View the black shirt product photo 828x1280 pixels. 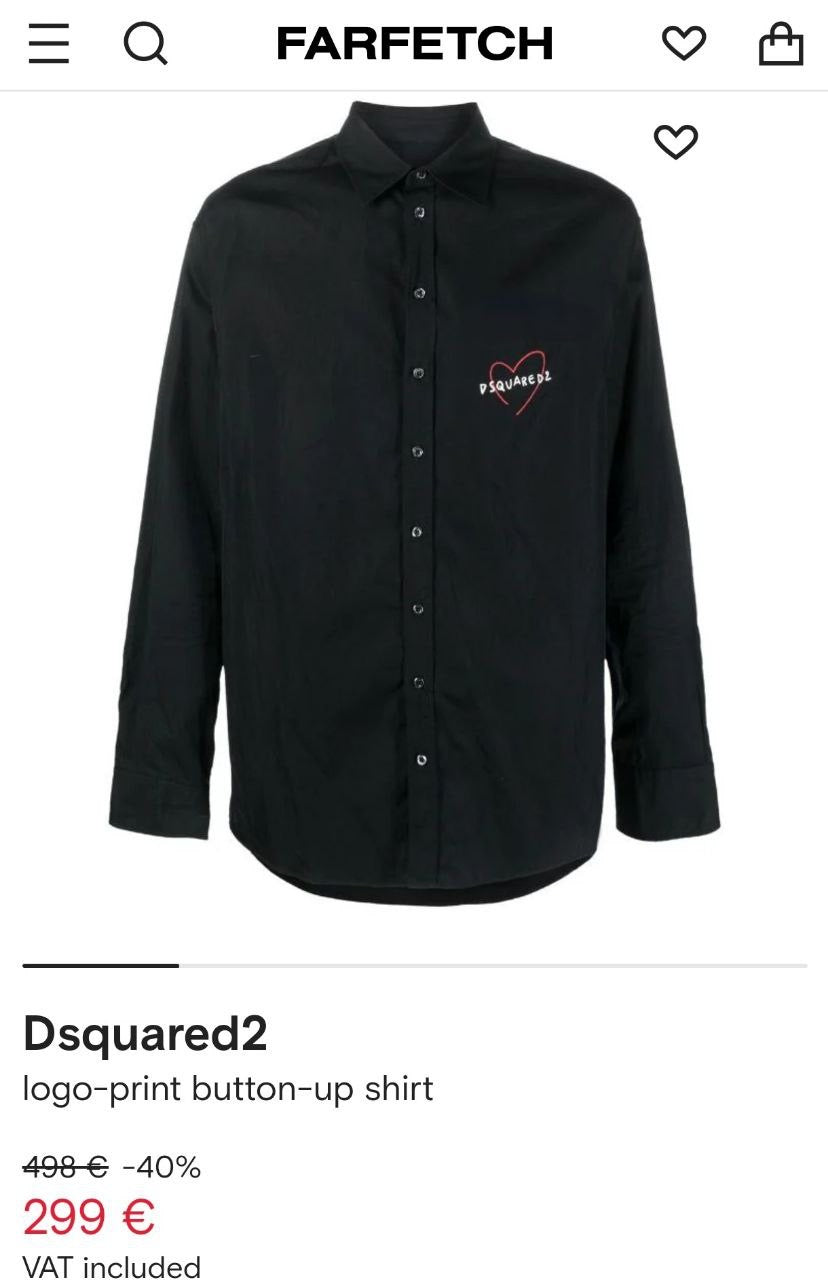414,500
